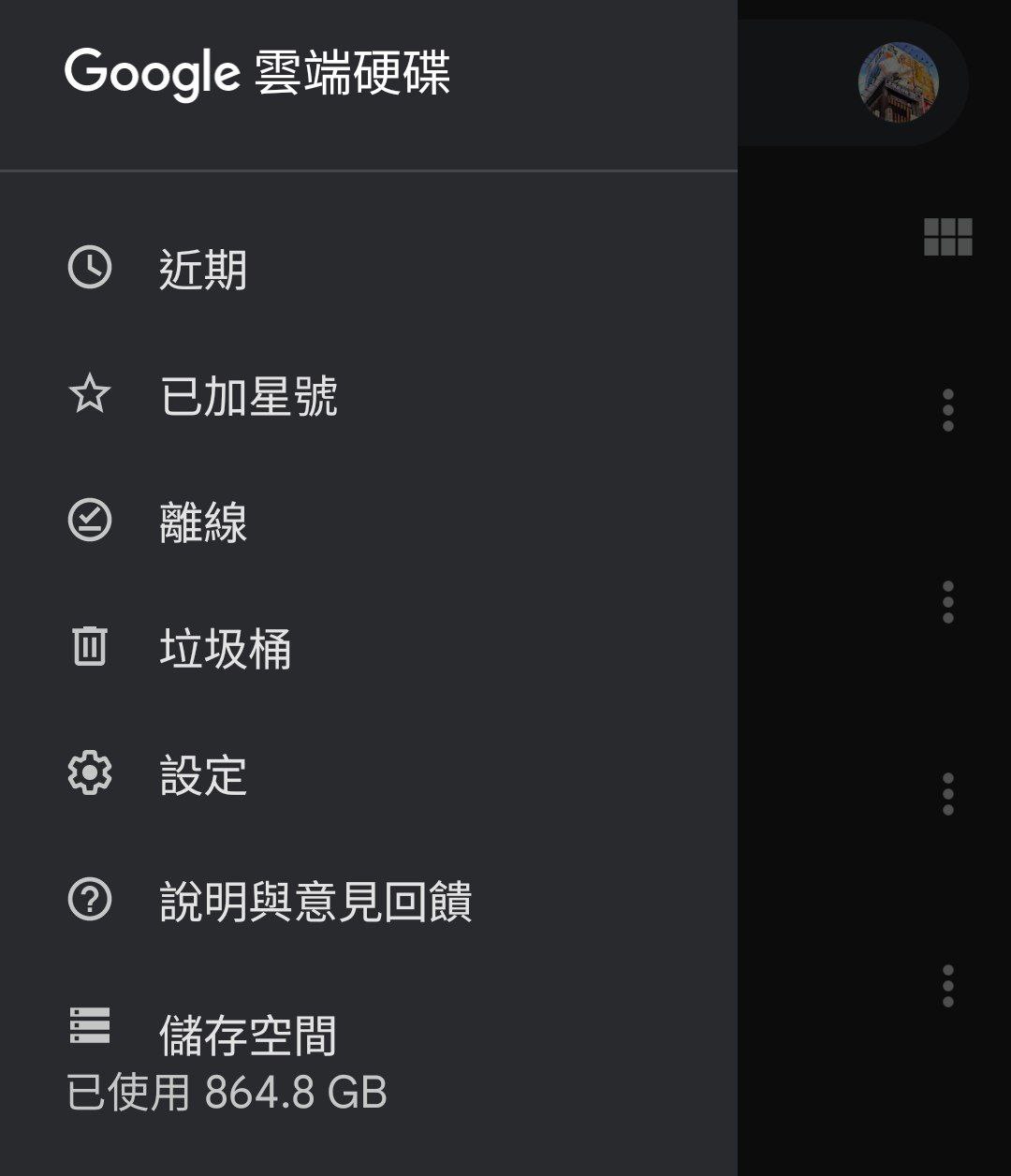
Task: Open 設定 (Settings)
Action: [x=202, y=775]
